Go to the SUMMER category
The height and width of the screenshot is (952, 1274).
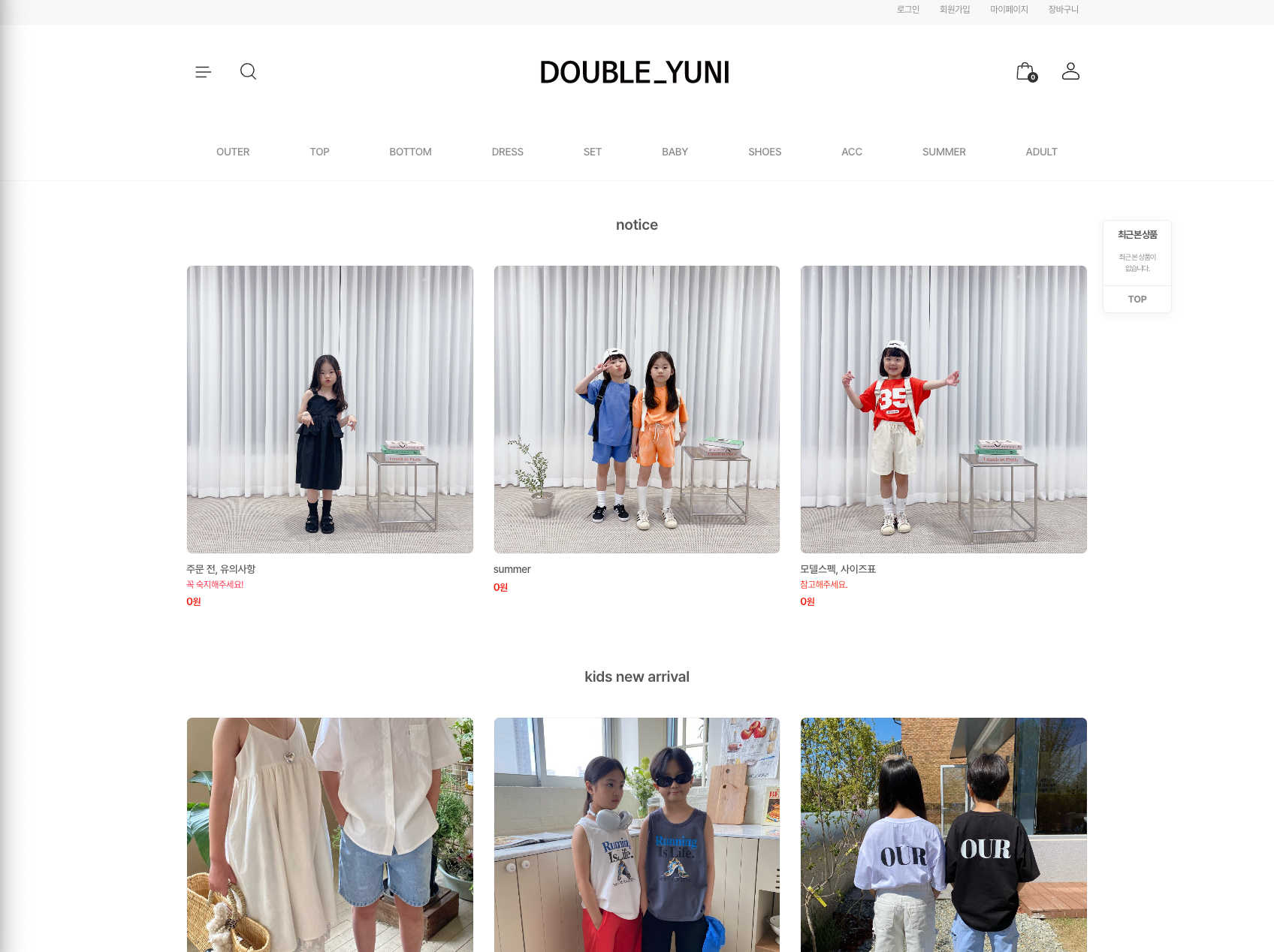tap(943, 152)
